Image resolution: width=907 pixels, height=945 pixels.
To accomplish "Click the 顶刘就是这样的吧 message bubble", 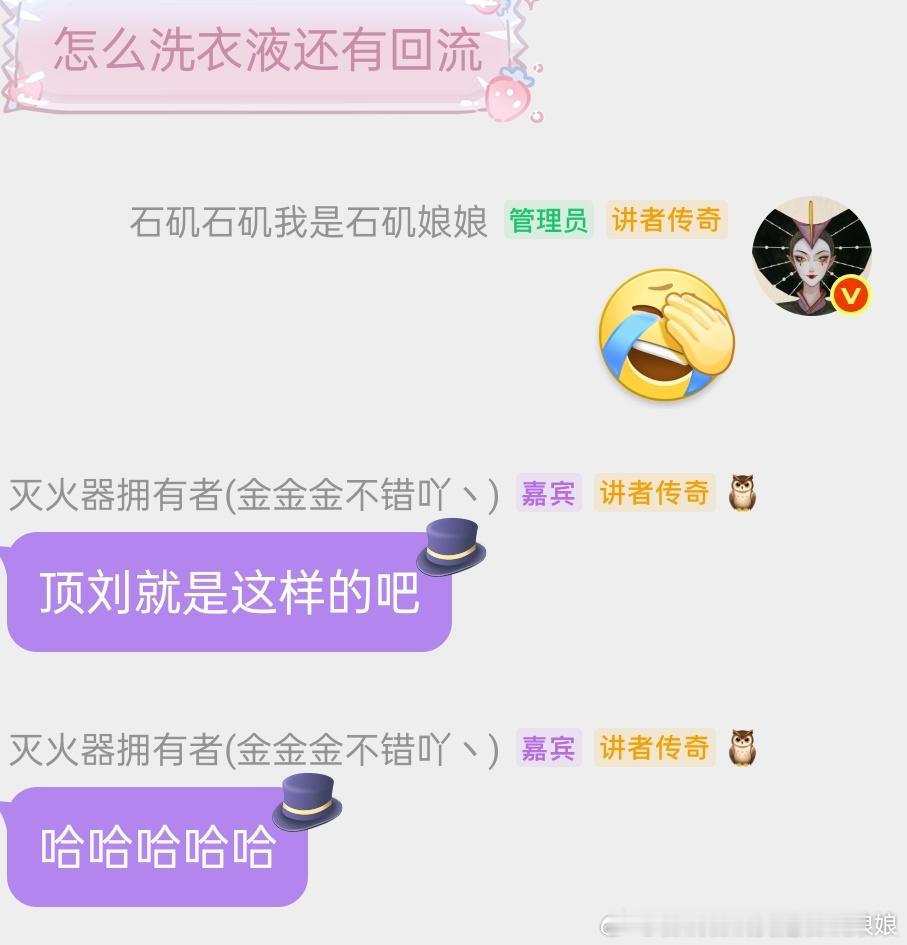I will [x=230, y=592].
